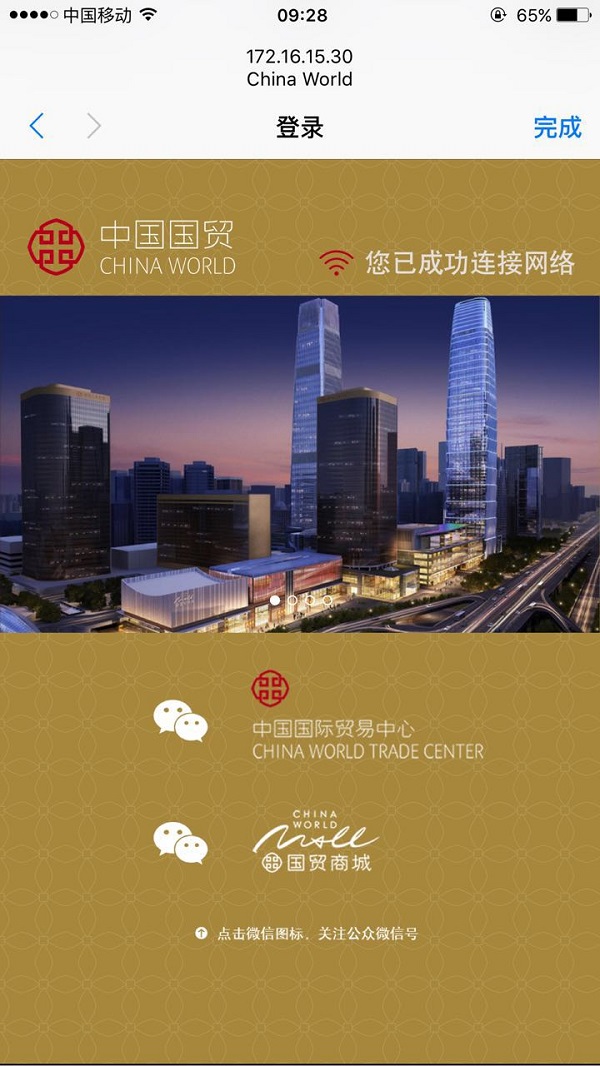
Task: Open the skyline banner image
Action: pos(300,464)
